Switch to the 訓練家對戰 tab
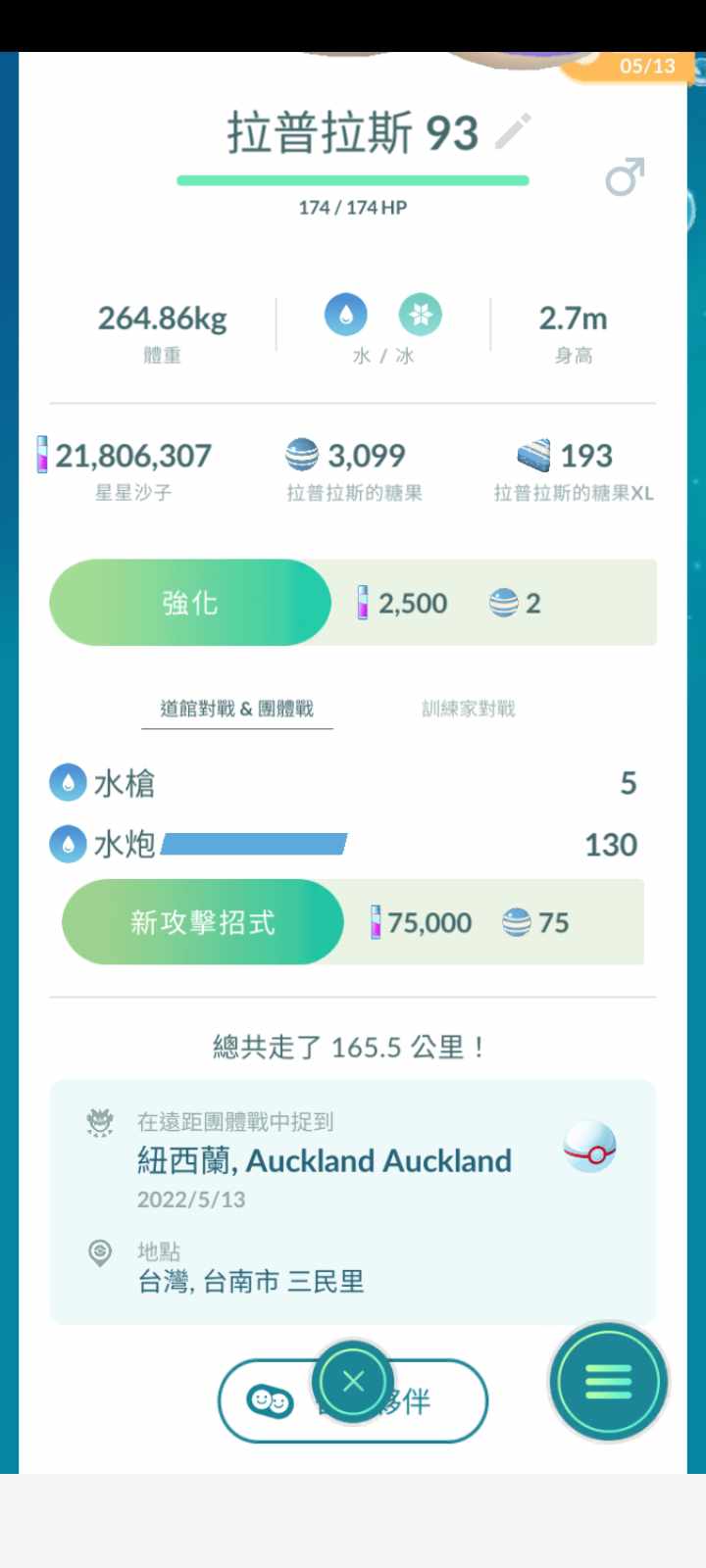706x1568 pixels. point(468,709)
